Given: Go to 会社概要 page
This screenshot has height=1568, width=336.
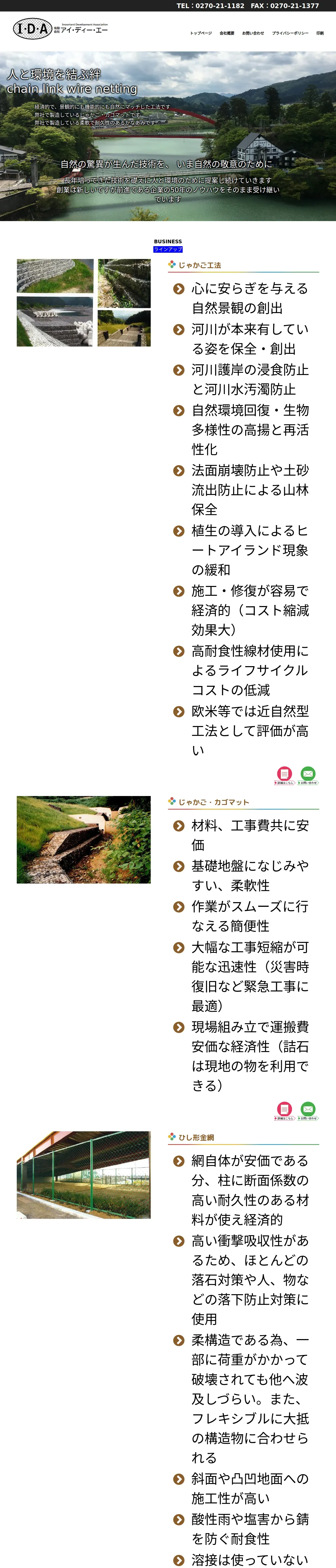Looking at the screenshot, I should [227, 33].
